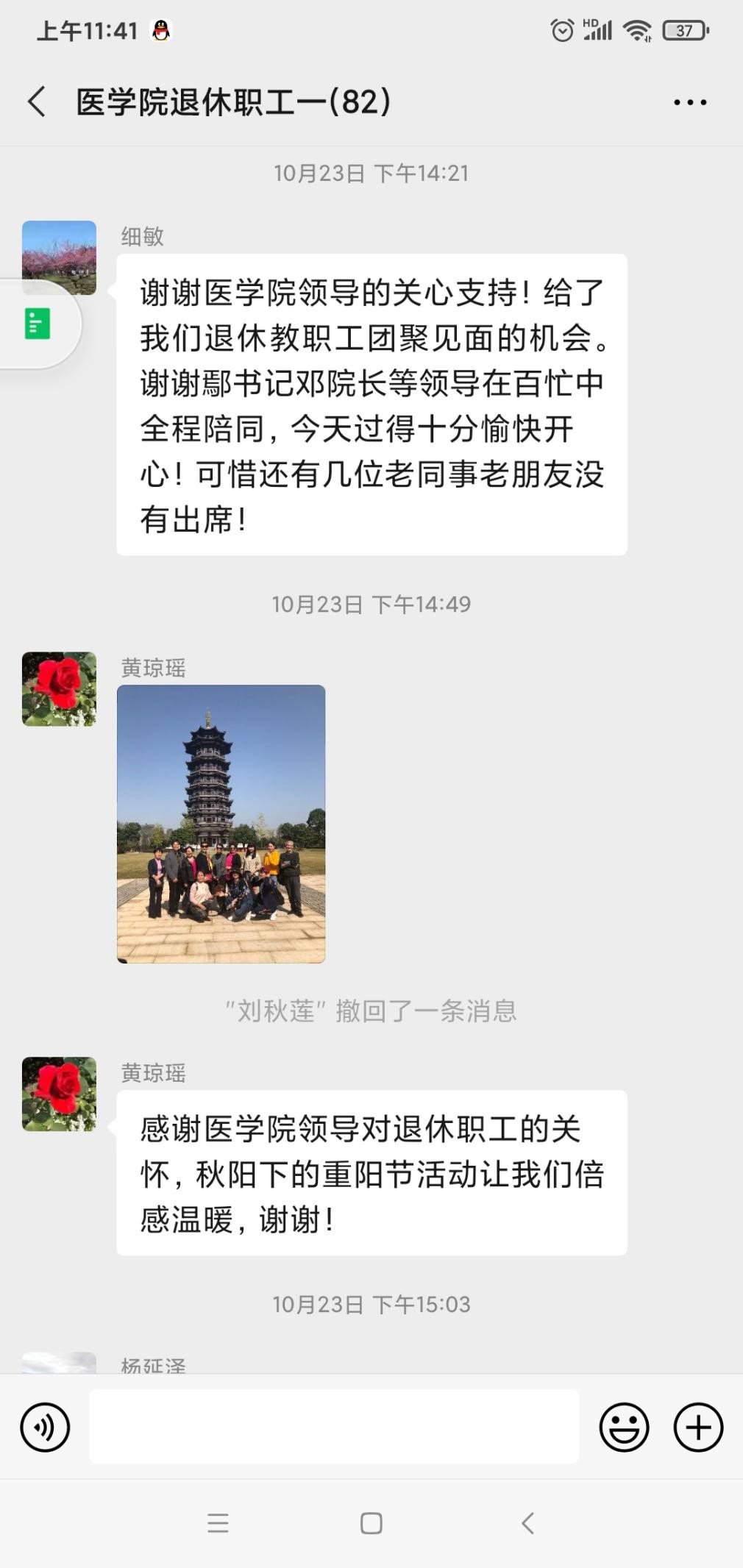Switch to voice message input
Viewport: 743px width, 1568px height.
point(45,1428)
